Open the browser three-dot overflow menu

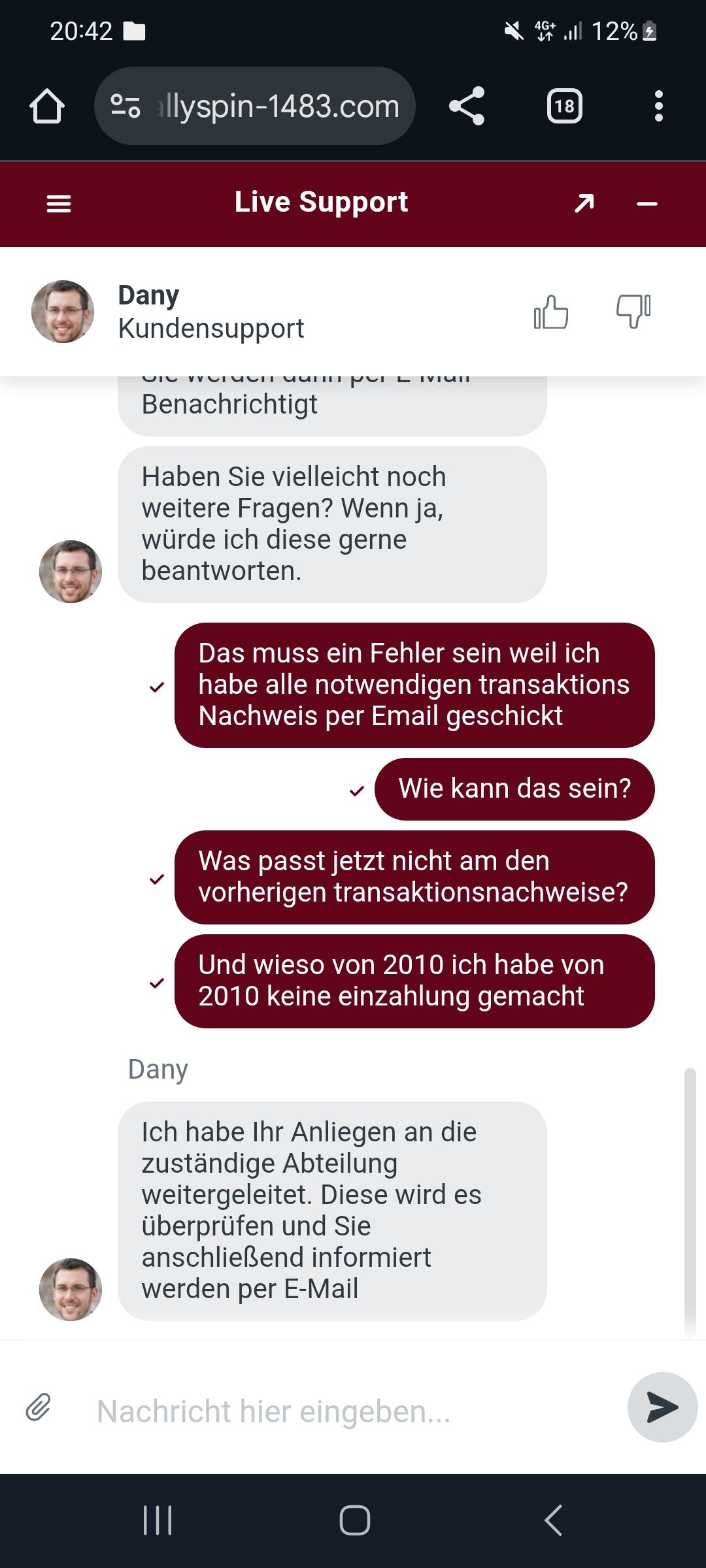pos(658,106)
